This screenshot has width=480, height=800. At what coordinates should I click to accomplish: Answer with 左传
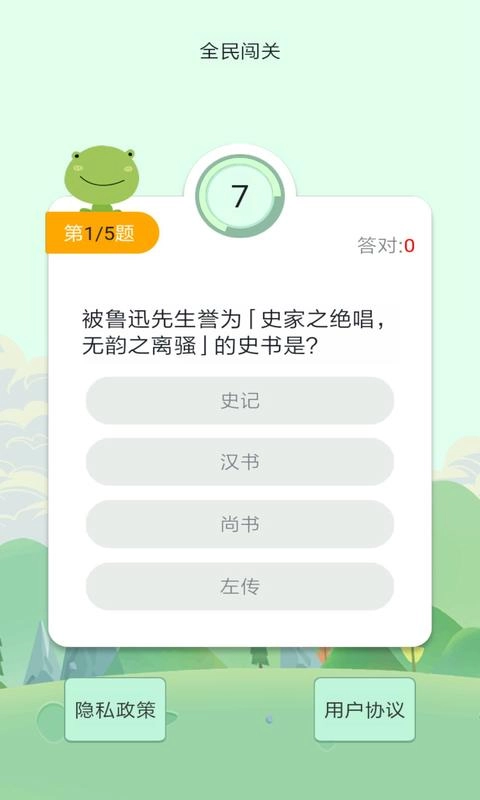tap(240, 586)
